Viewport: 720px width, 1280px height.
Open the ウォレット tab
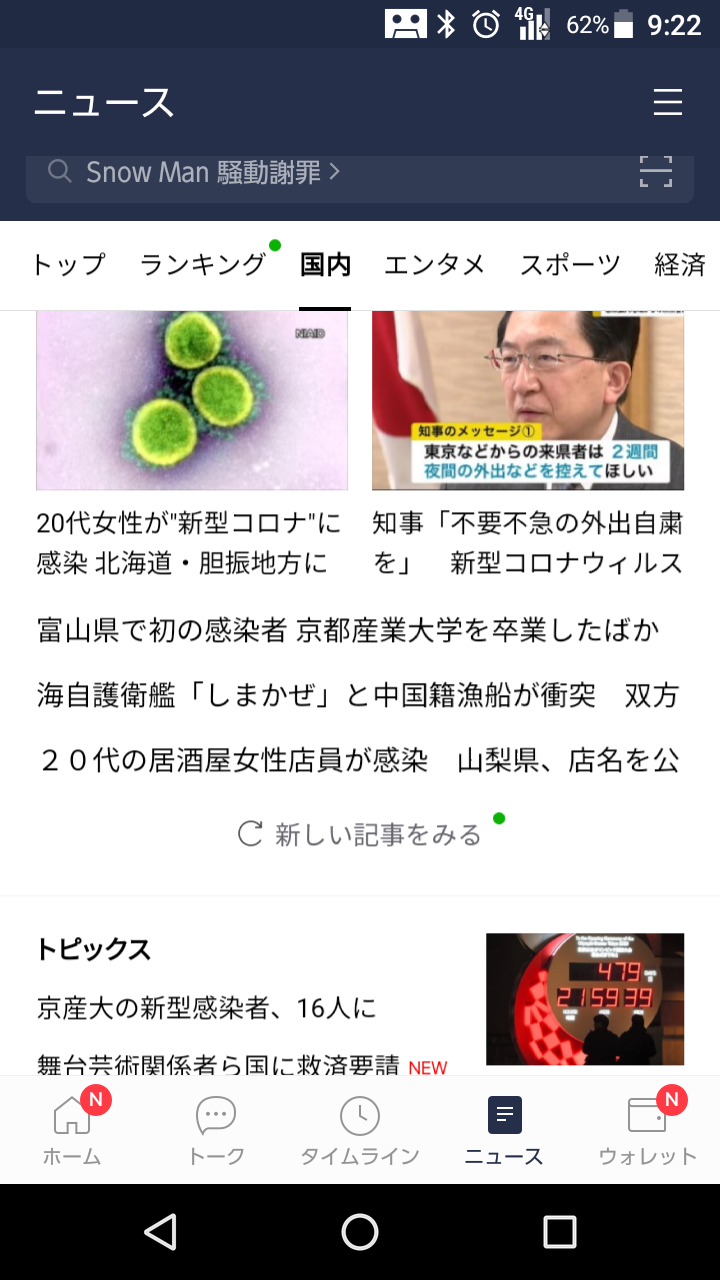pos(647,1130)
